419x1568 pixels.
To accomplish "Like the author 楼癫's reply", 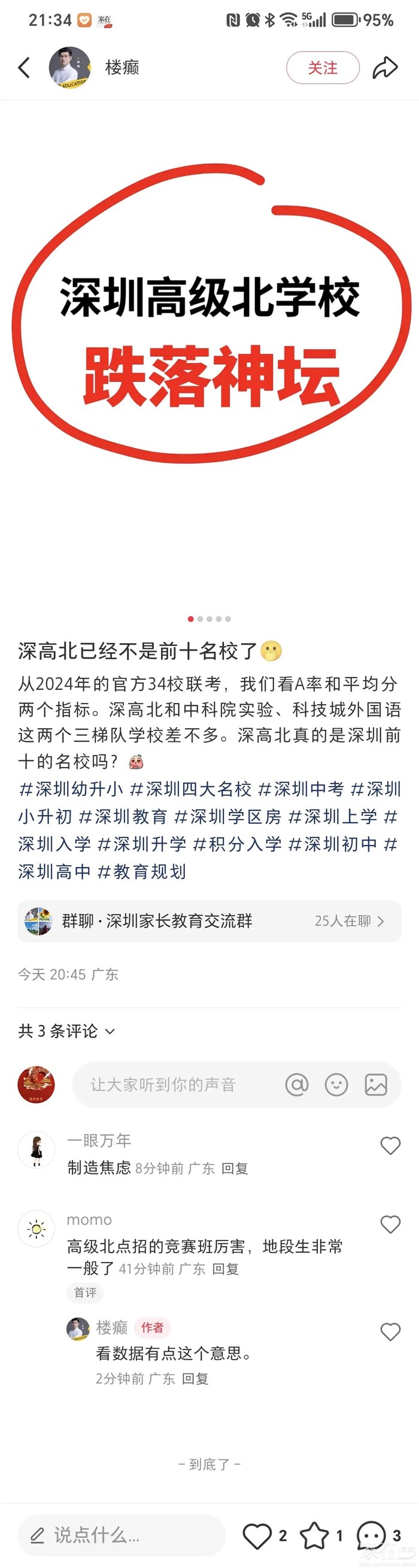I will tap(390, 1332).
